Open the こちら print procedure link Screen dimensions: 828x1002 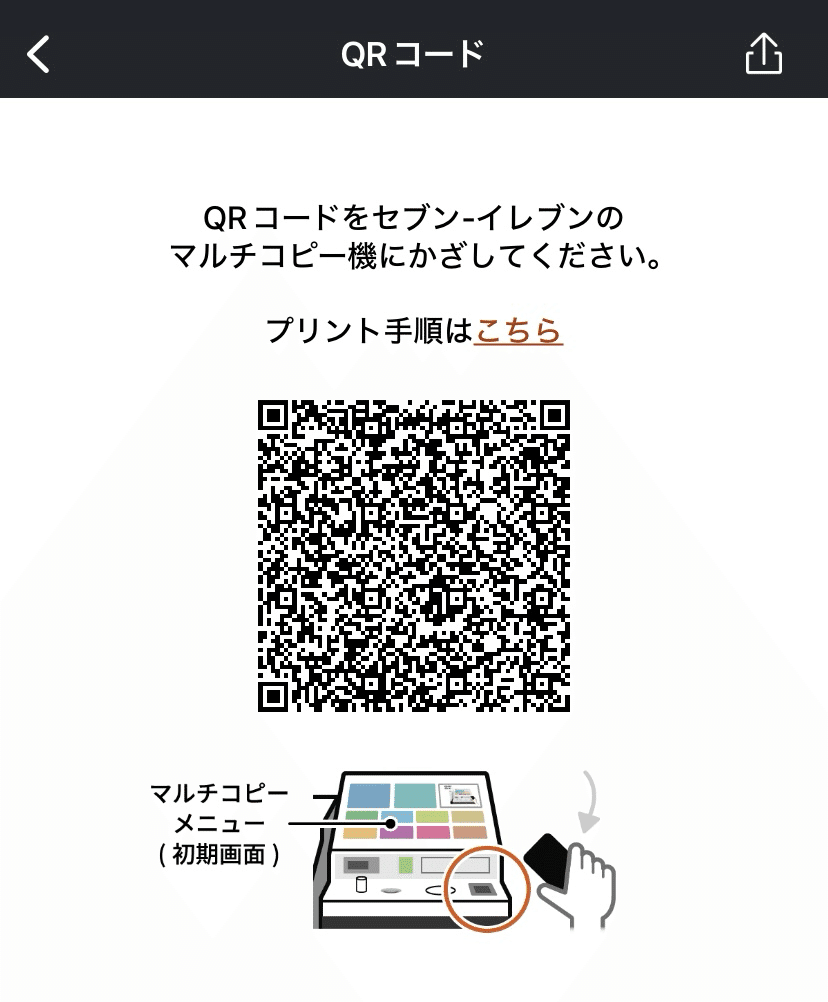pos(519,330)
